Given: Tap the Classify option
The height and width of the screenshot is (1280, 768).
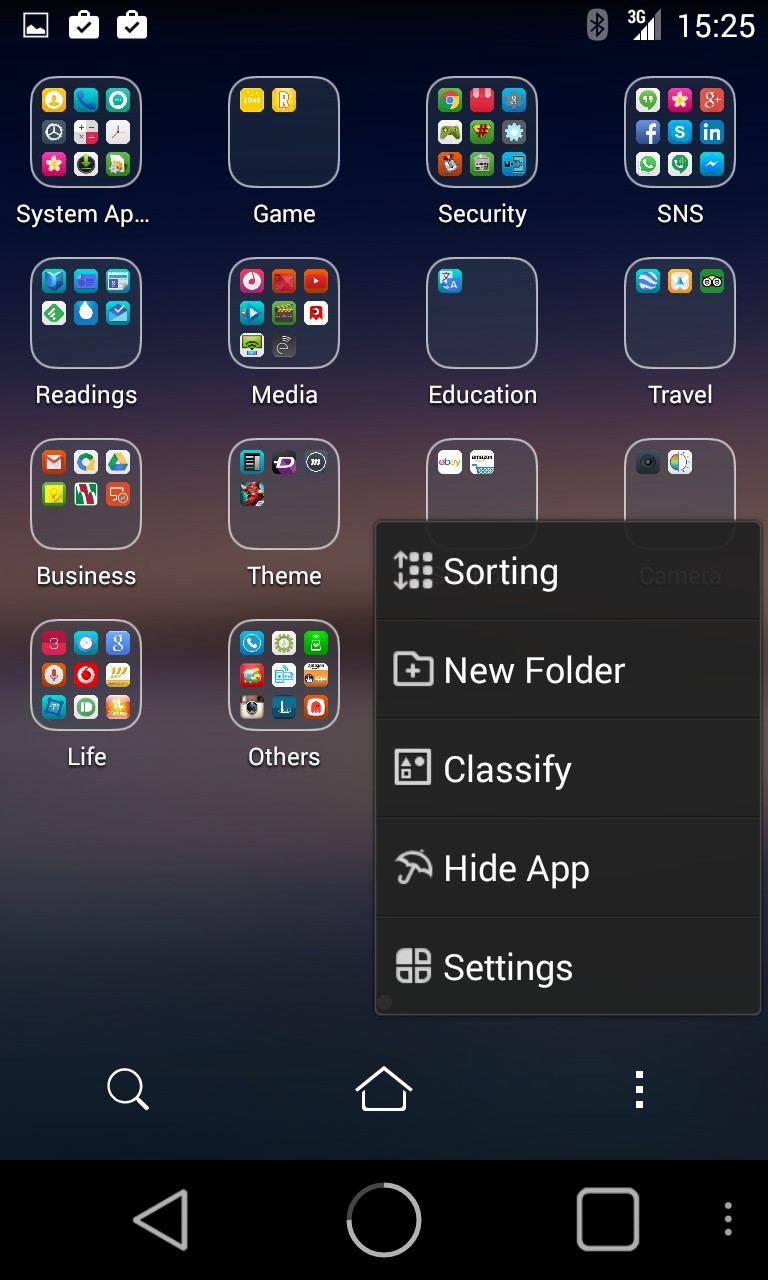Looking at the screenshot, I should tap(568, 768).
